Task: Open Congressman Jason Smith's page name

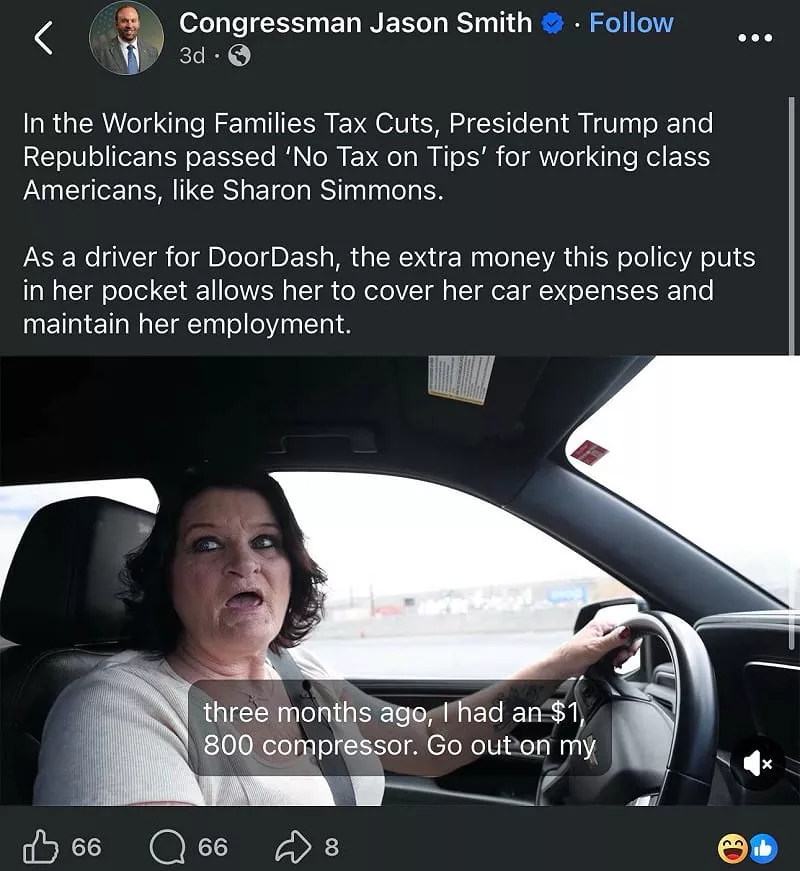Action: pos(355,23)
